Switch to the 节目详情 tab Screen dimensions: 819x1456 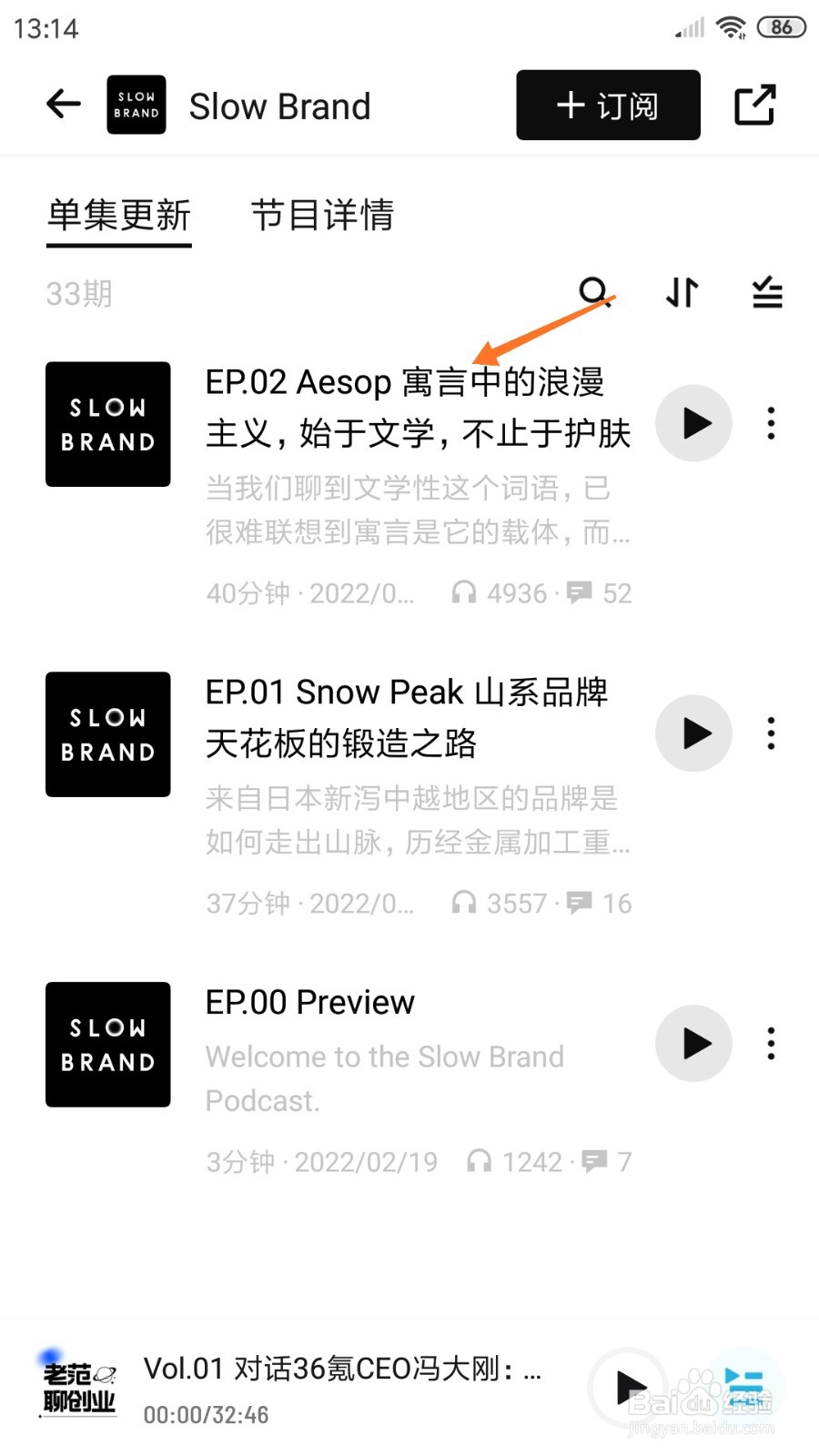[x=322, y=216]
